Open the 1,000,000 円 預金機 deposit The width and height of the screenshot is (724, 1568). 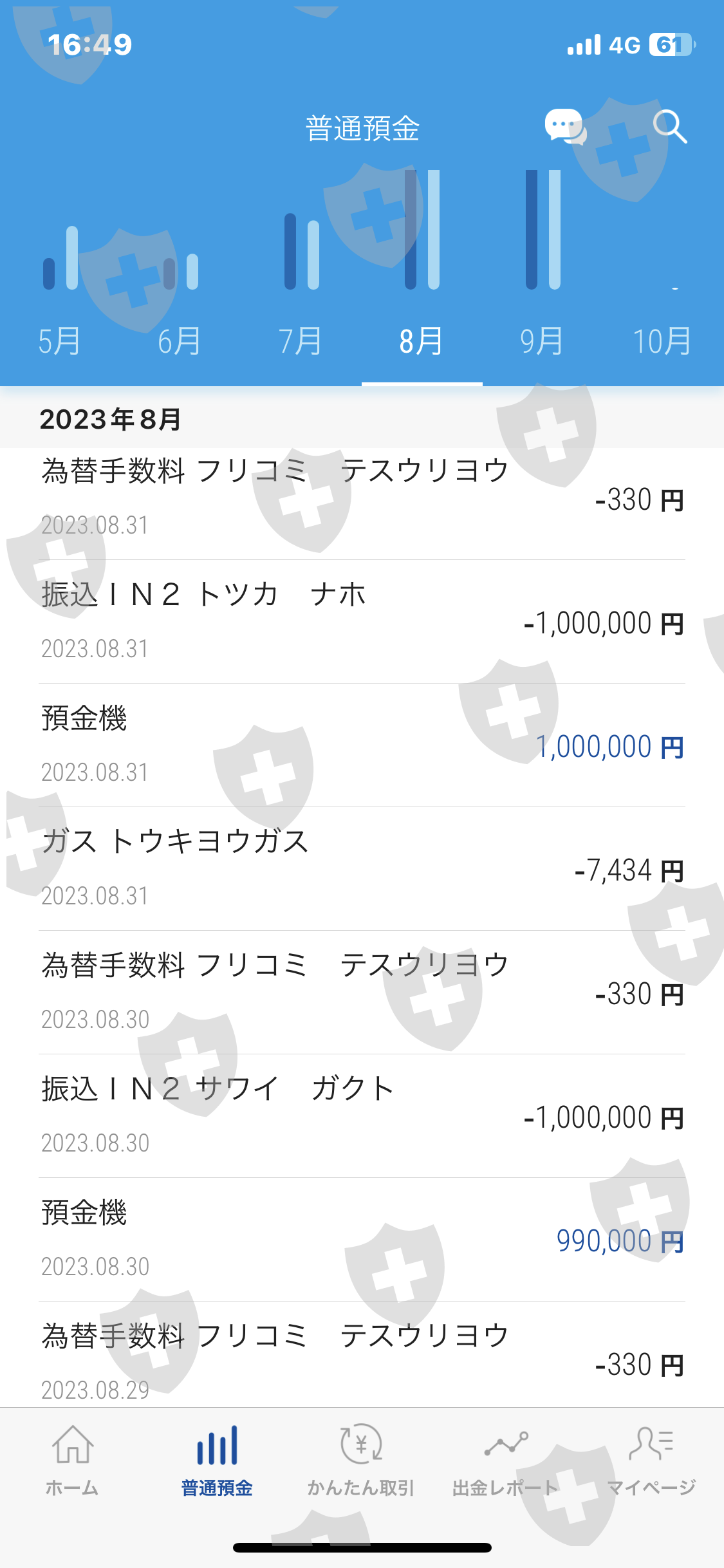tap(362, 745)
